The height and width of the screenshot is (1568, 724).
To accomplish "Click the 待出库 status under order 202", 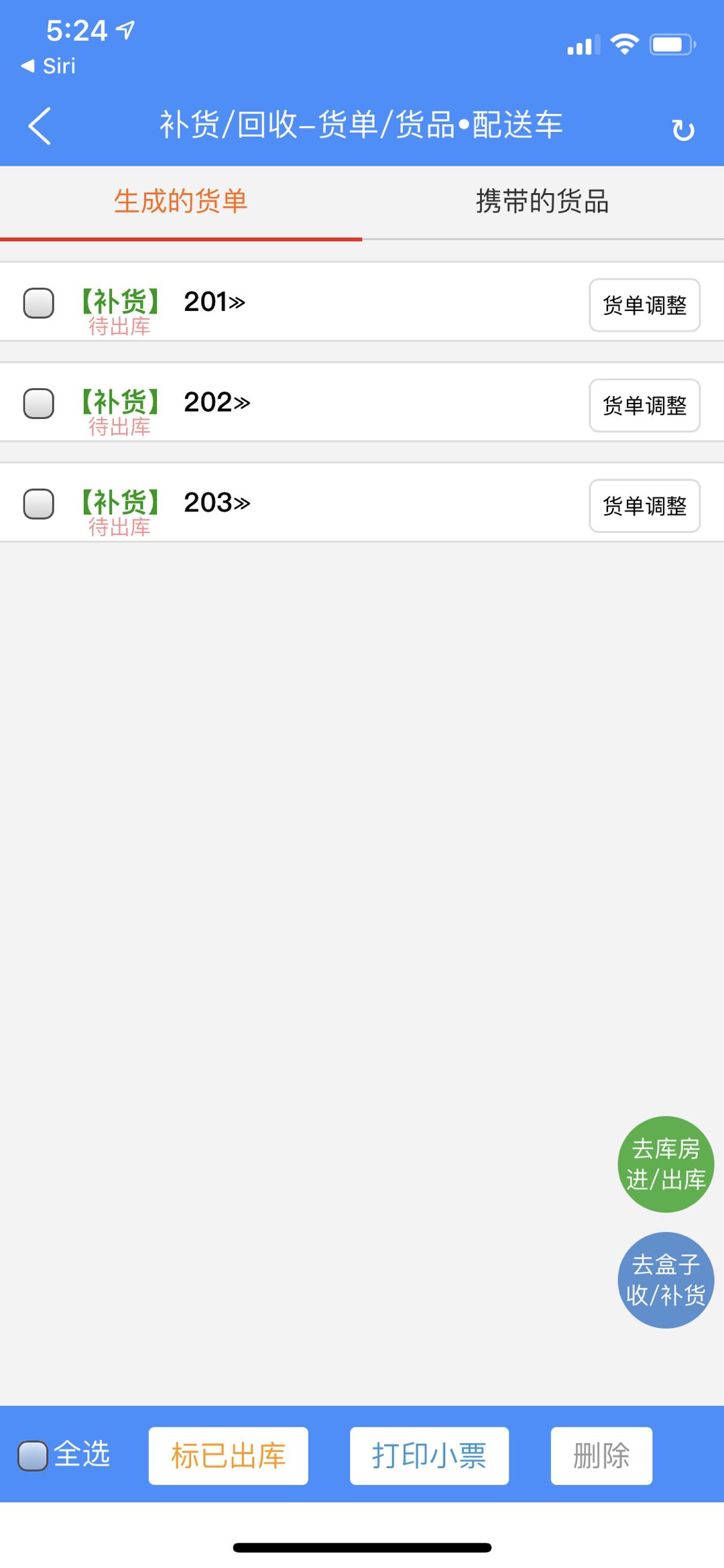I will 121,427.
